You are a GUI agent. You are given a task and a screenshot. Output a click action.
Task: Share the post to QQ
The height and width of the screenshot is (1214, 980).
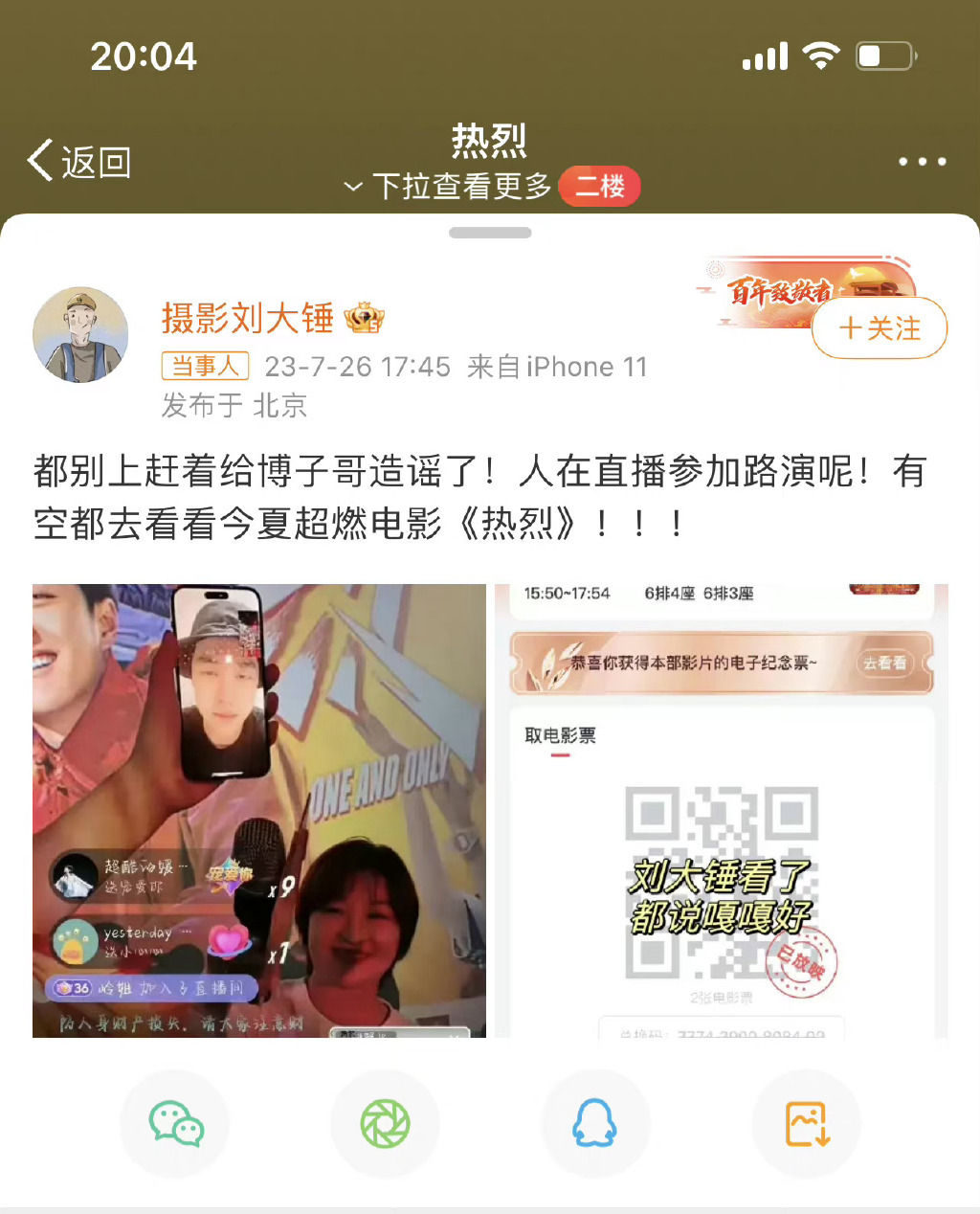point(594,1124)
